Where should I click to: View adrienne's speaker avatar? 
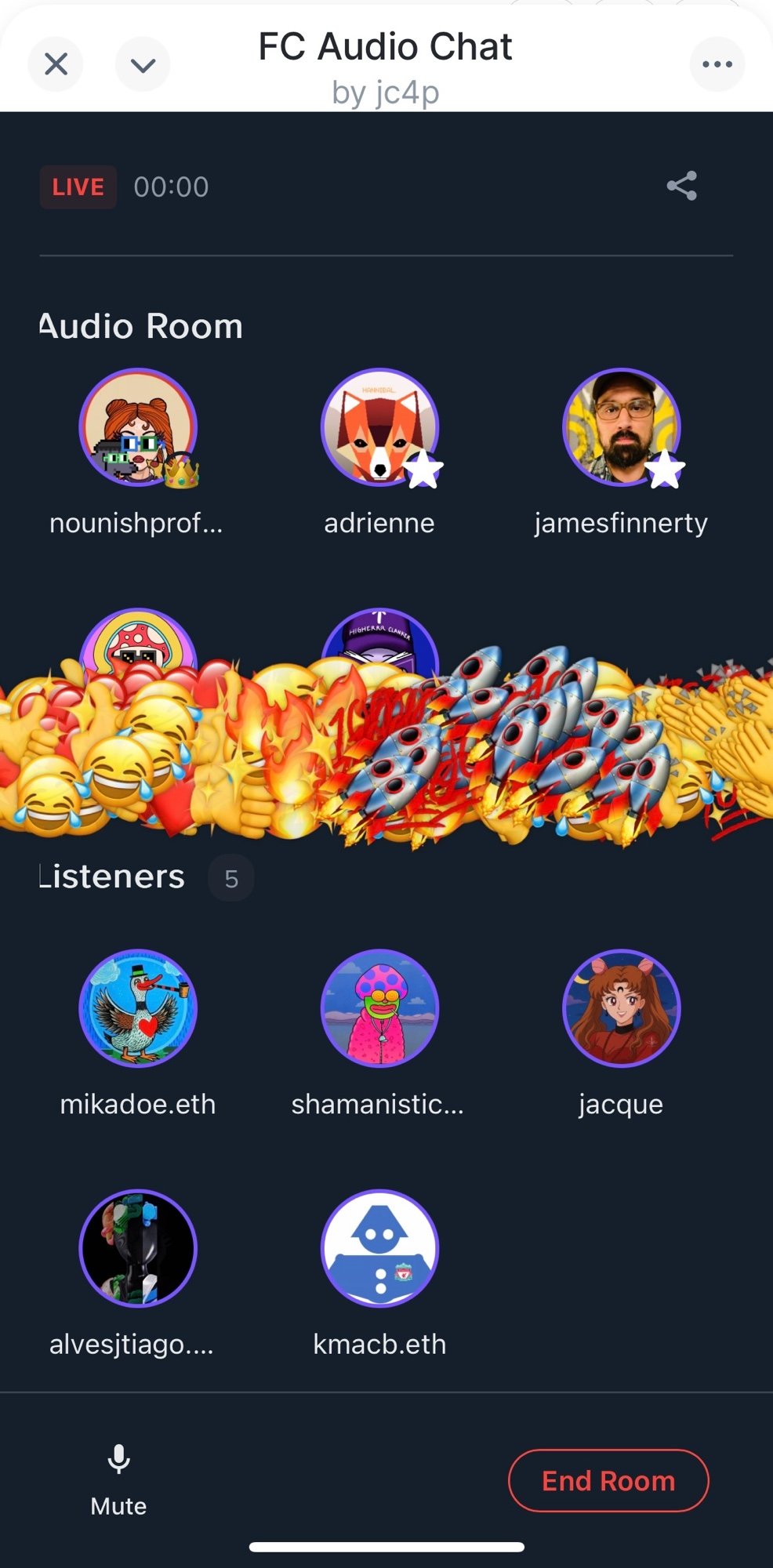(379, 427)
